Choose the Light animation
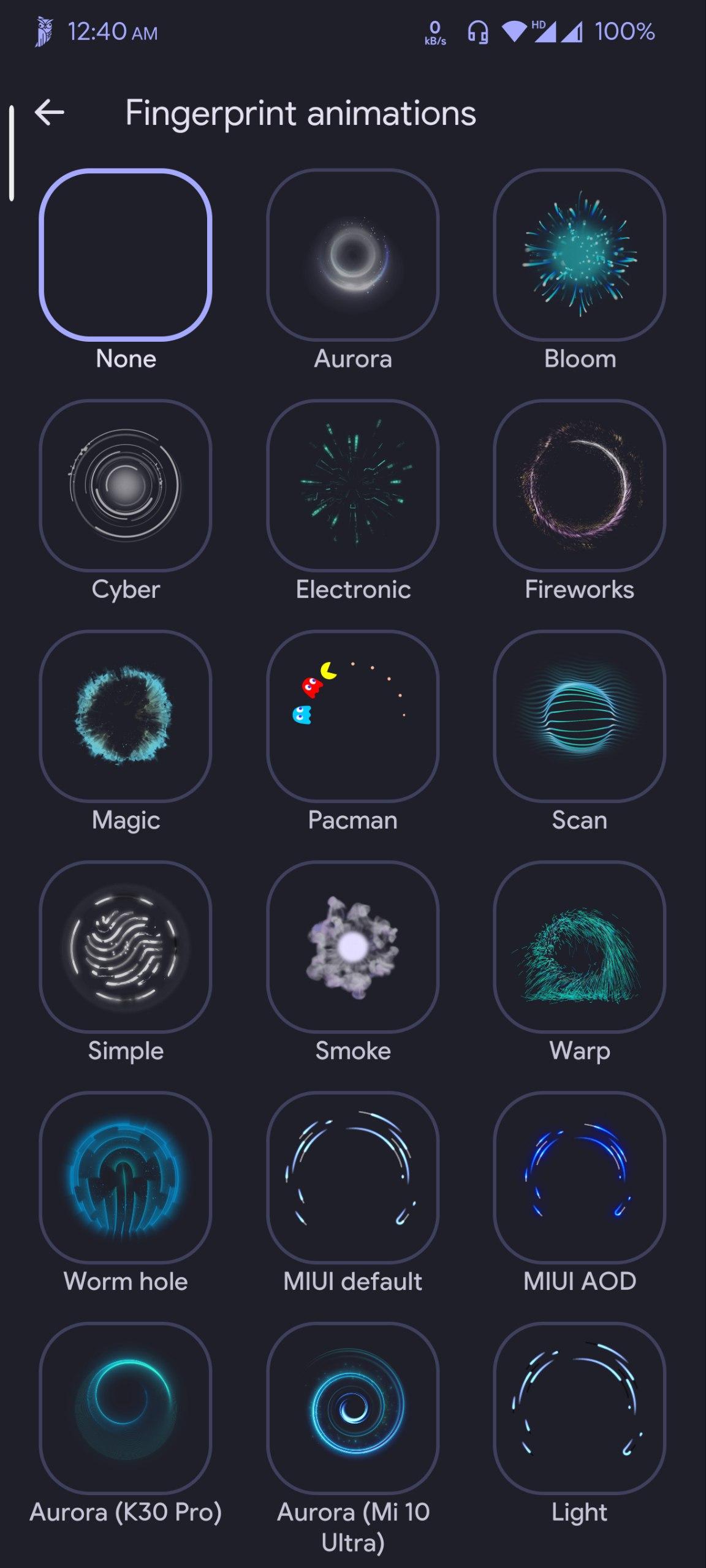This screenshot has height=1568, width=706. point(579,1408)
